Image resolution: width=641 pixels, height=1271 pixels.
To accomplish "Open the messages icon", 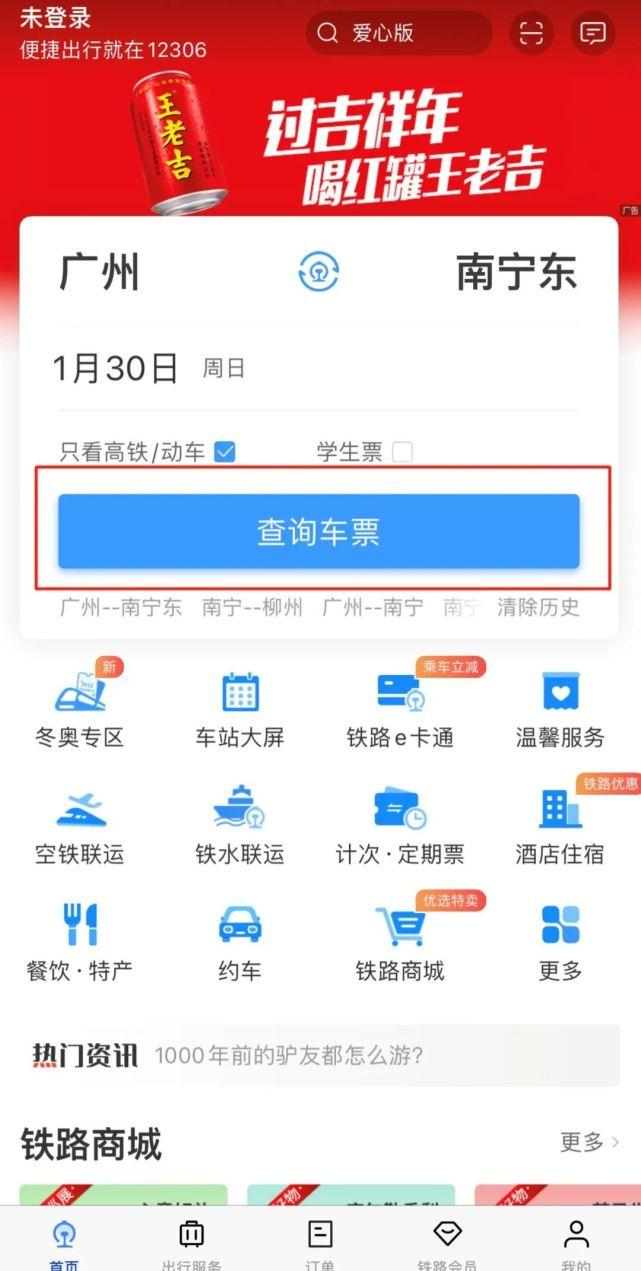I will (x=593, y=33).
